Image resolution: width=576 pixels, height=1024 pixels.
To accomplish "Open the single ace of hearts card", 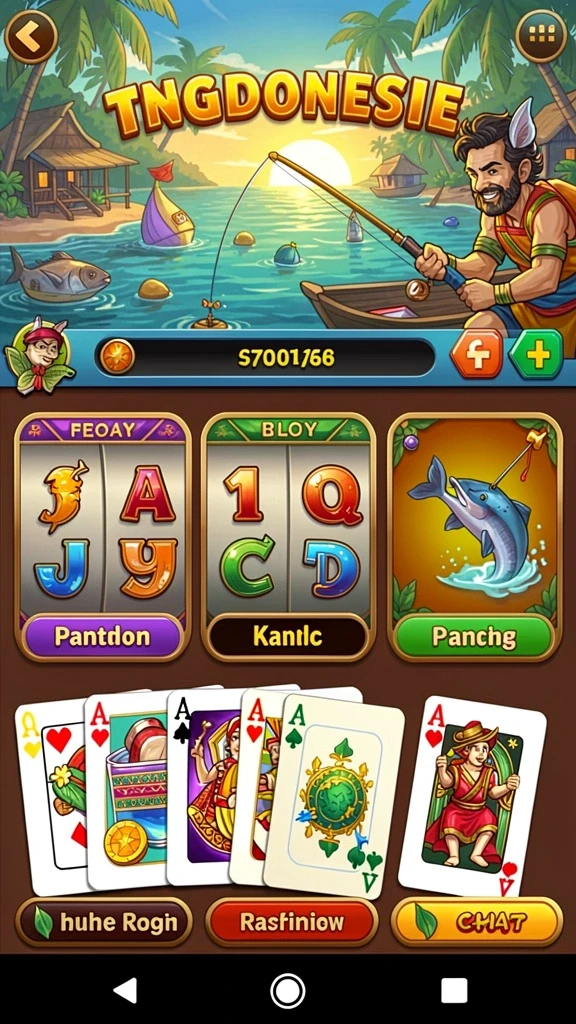I will tap(473, 797).
